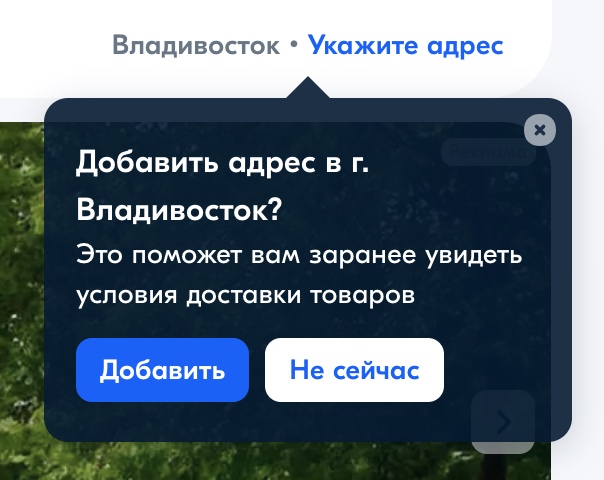The height and width of the screenshot is (480, 604).
Task: Close the address popup
Action: coord(540,130)
